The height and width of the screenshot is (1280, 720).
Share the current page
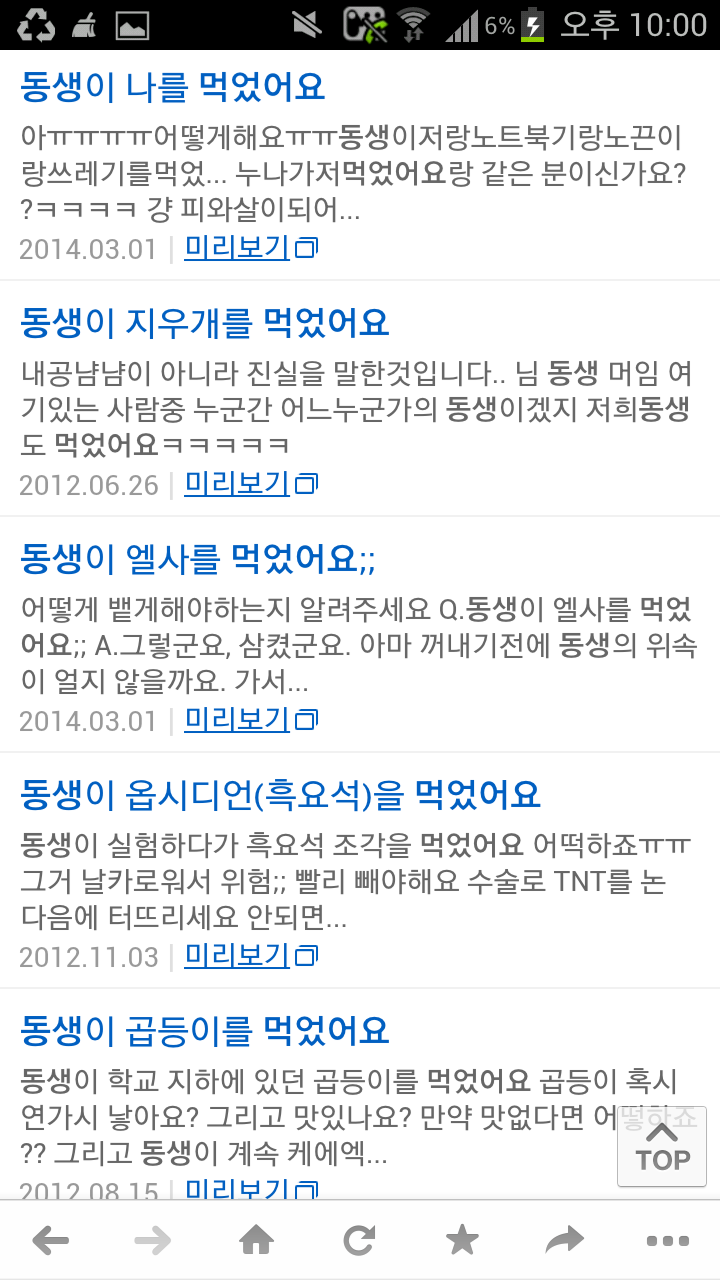point(566,1239)
